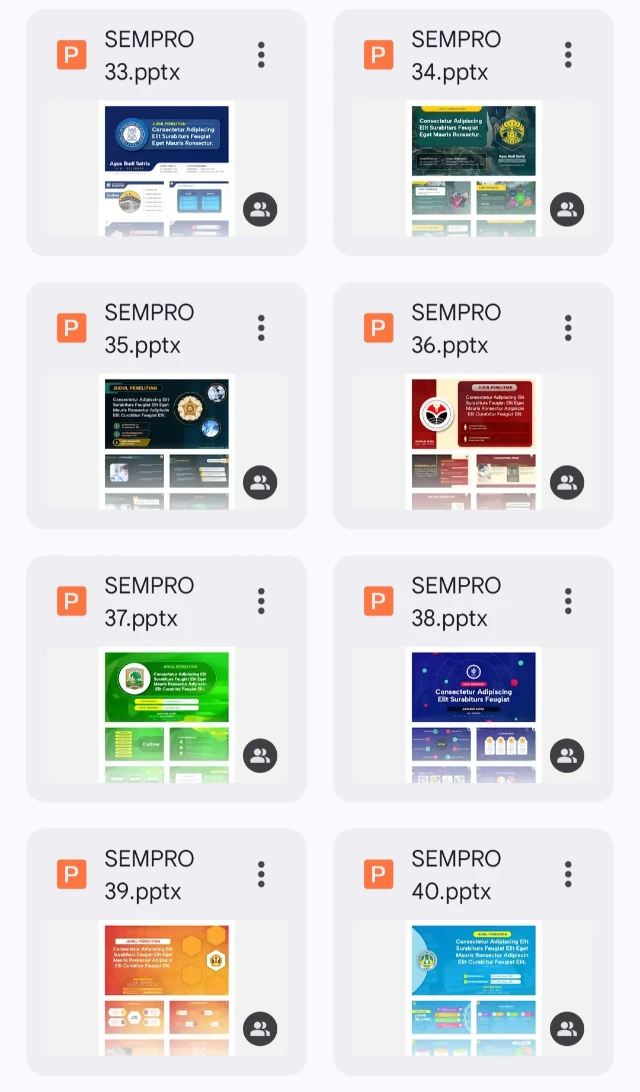
Task: Select the SEMPRO 35.pptx file card
Action: point(167,440)
